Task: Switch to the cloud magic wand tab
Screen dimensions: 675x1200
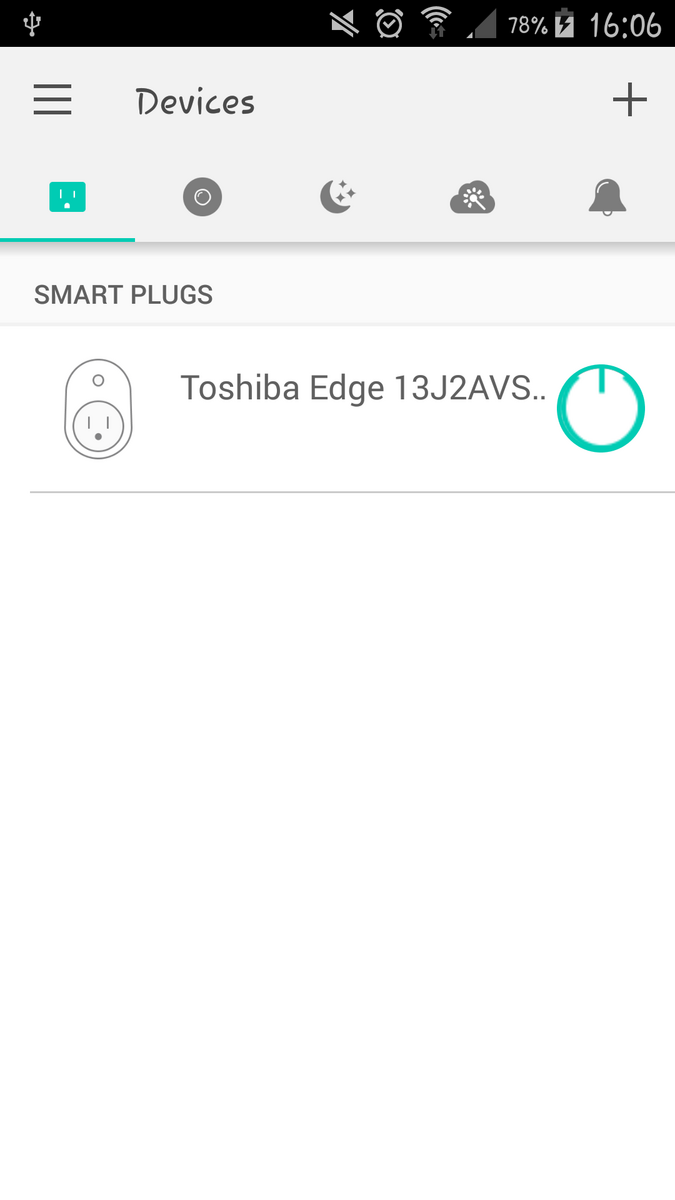Action: [x=472, y=198]
